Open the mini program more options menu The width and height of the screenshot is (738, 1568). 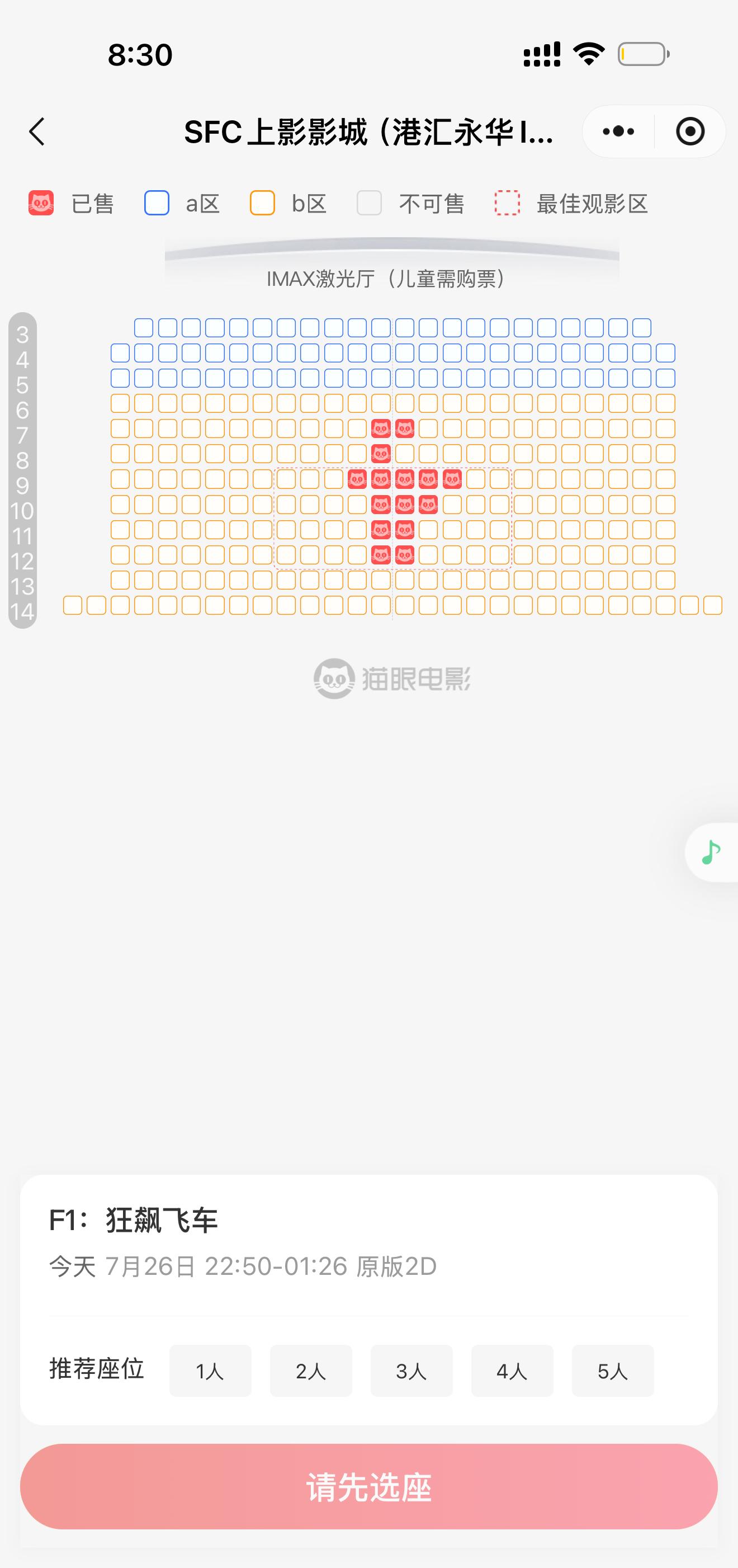coord(618,131)
